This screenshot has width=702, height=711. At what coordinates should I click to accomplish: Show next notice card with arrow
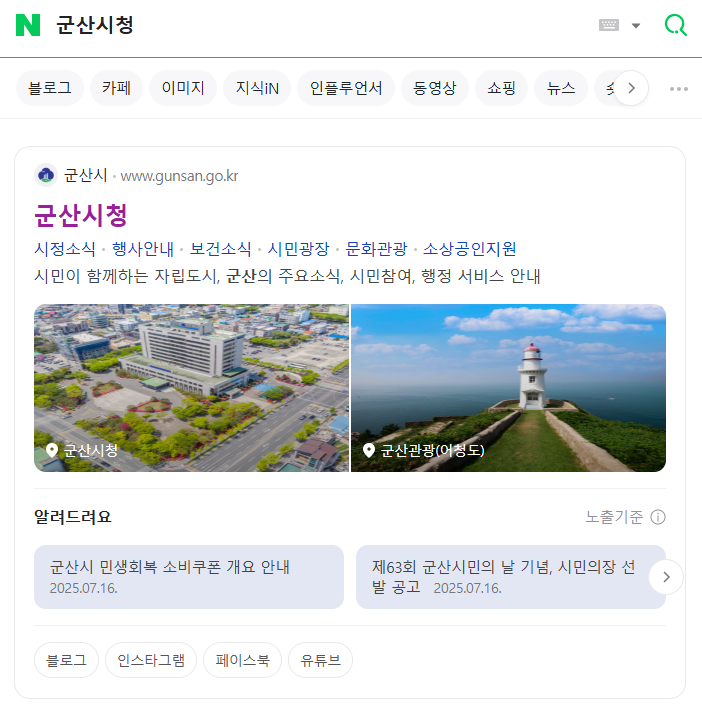point(666,577)
